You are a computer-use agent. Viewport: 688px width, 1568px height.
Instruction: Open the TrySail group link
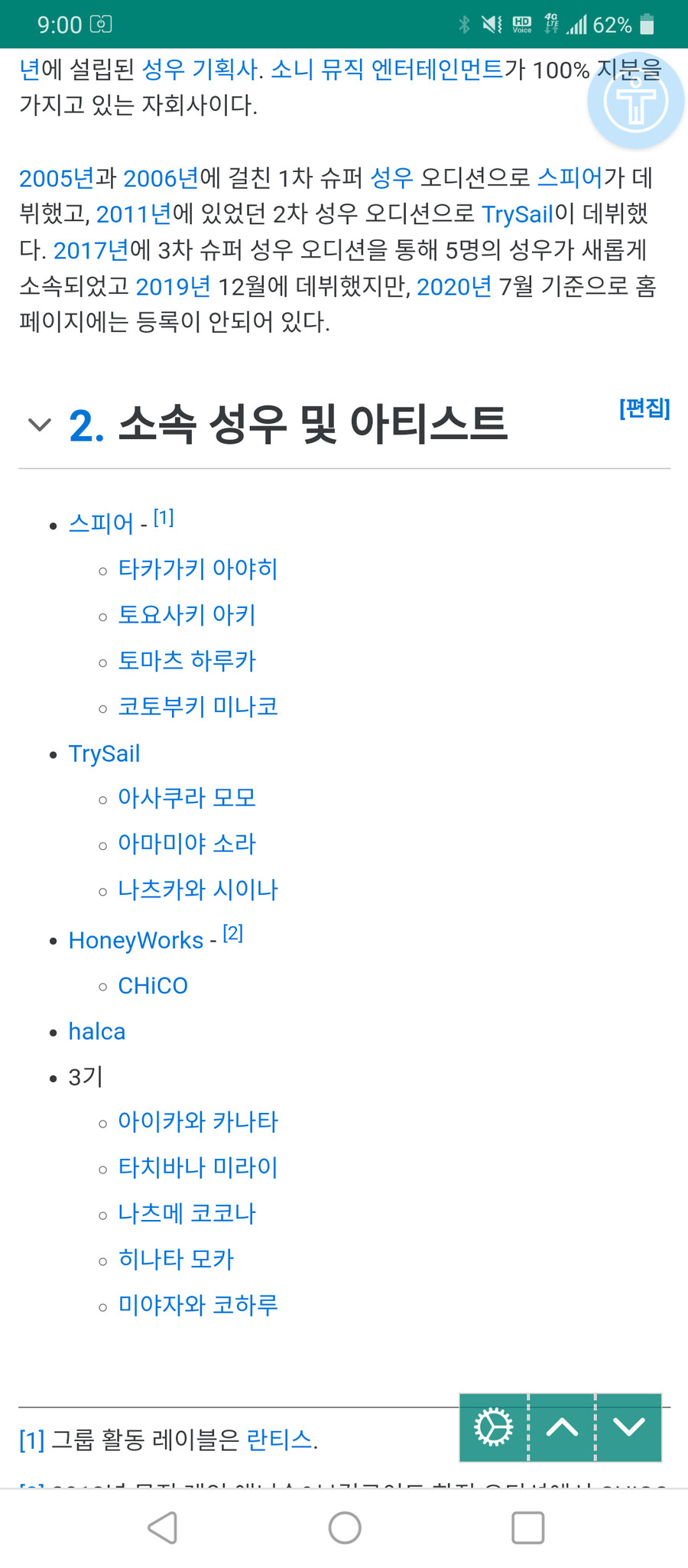click(x=104, y=753)
